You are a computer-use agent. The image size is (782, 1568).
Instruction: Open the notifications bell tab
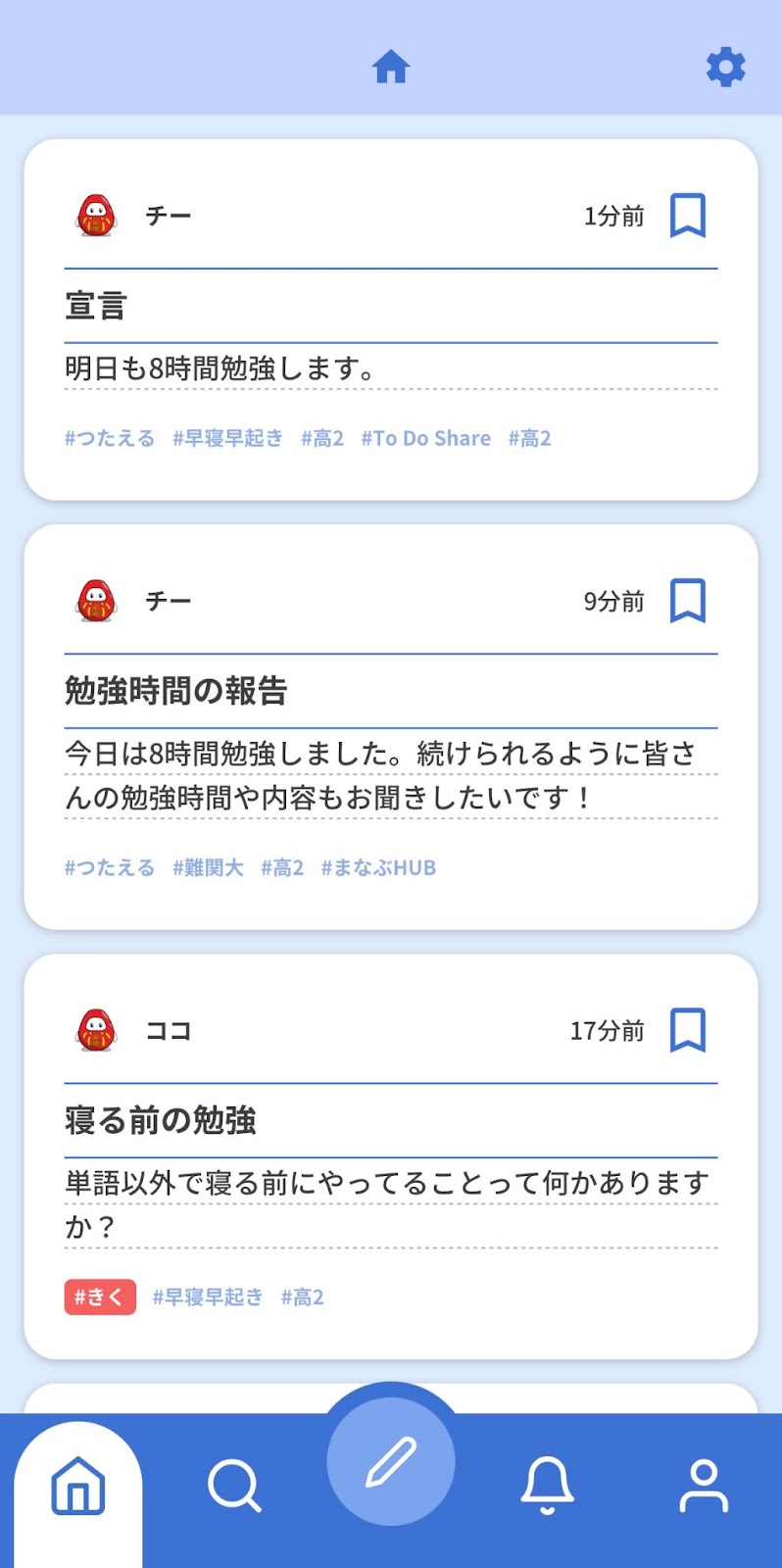click(x=547, y=1486)
